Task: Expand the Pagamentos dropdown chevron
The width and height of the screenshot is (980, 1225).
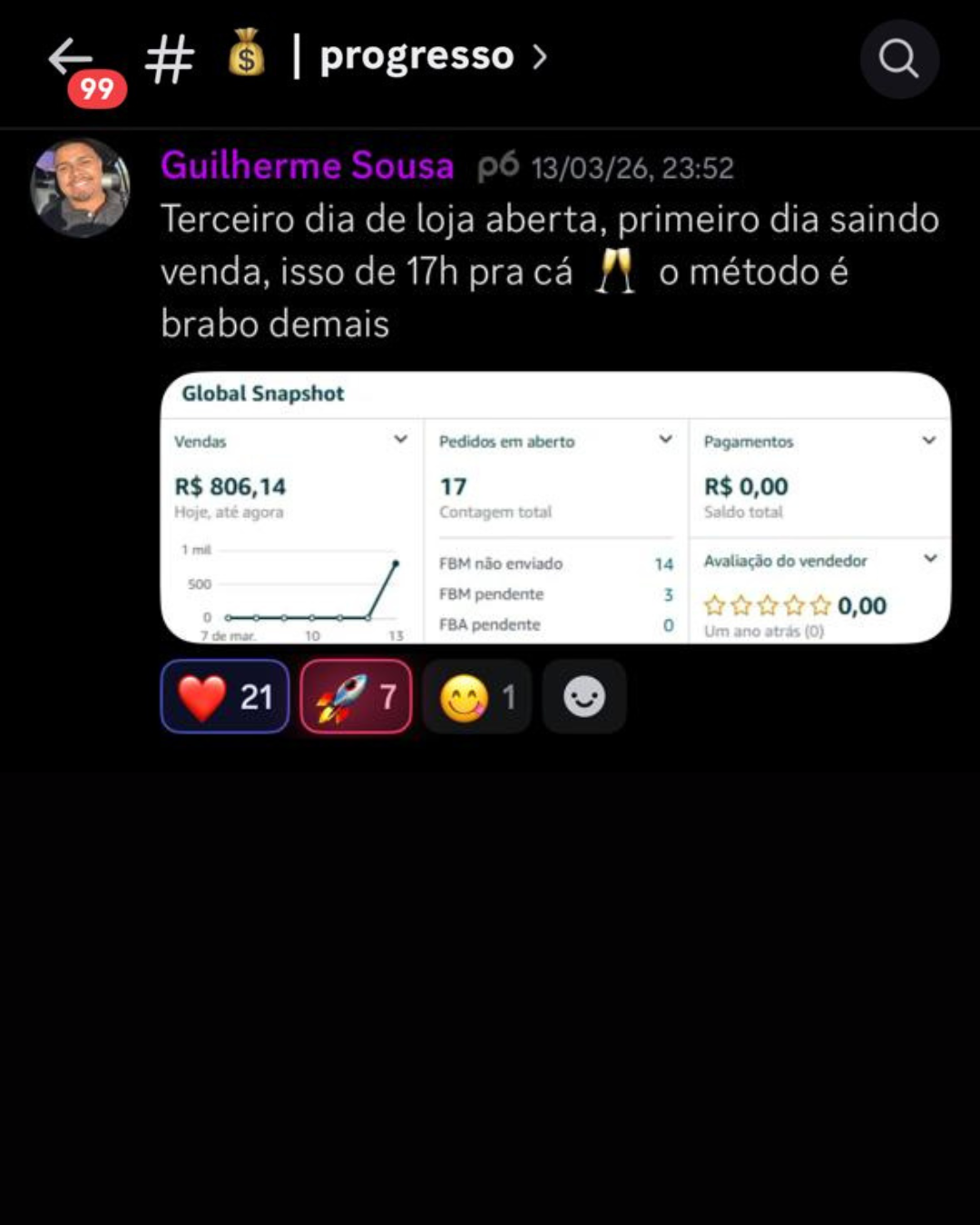Action: click(x=929, y=440)
